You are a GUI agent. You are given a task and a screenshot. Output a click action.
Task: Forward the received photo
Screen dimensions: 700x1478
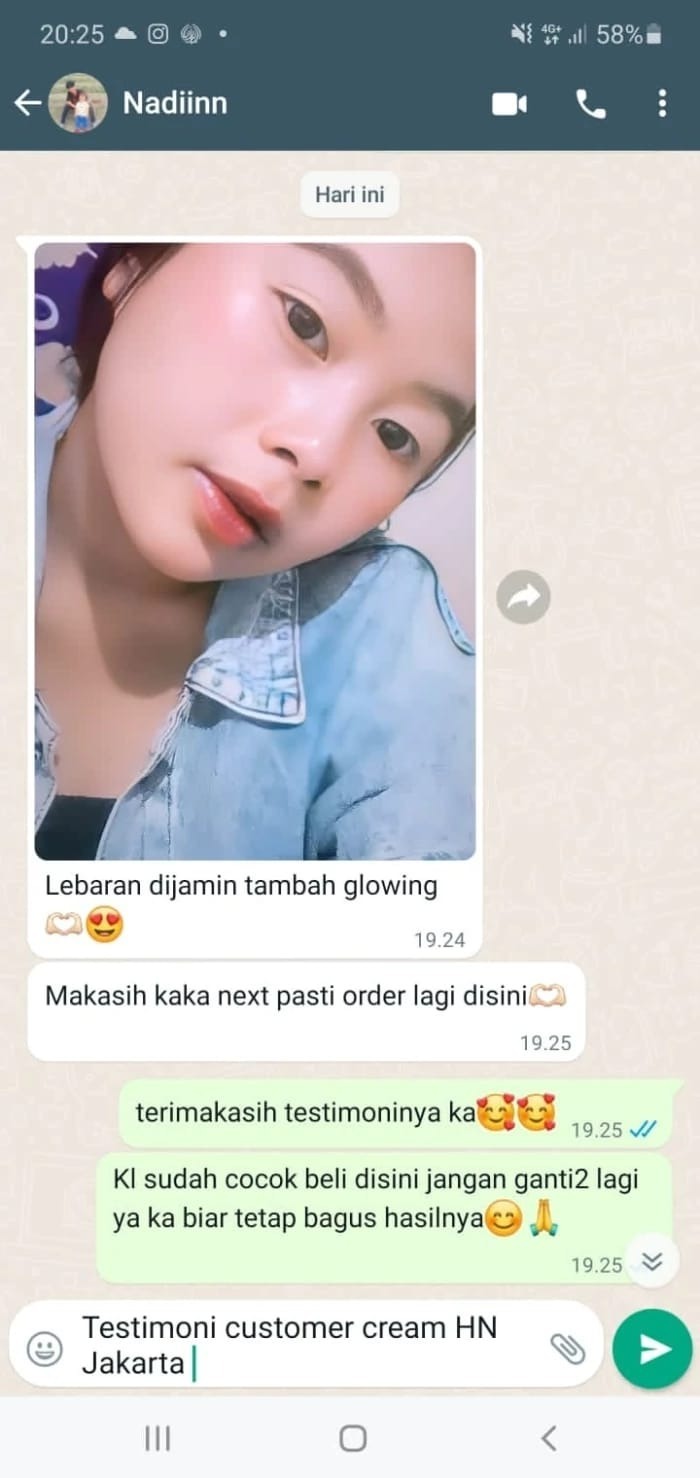[523, 597]
